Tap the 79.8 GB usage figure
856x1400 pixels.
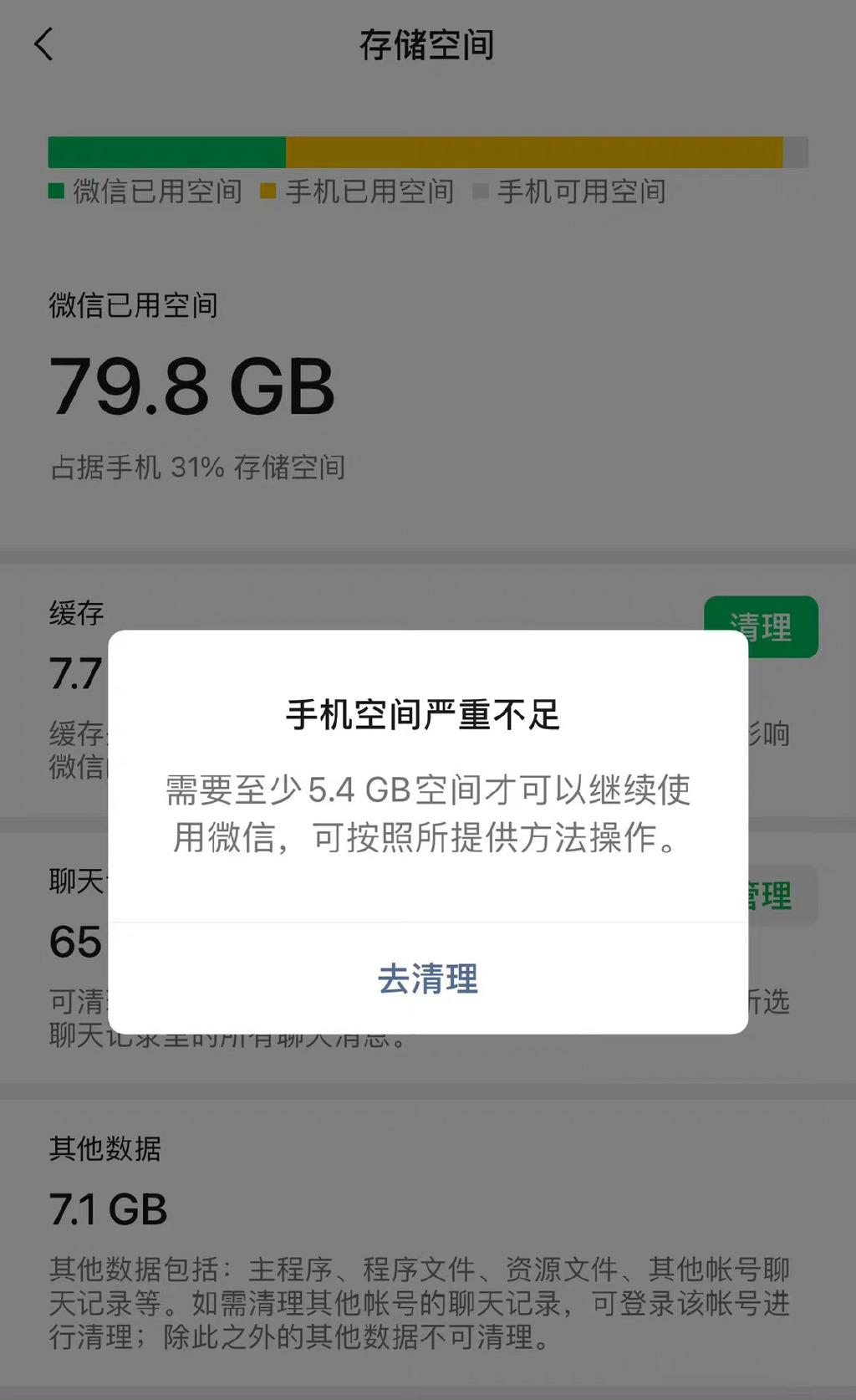click(192, 385)
